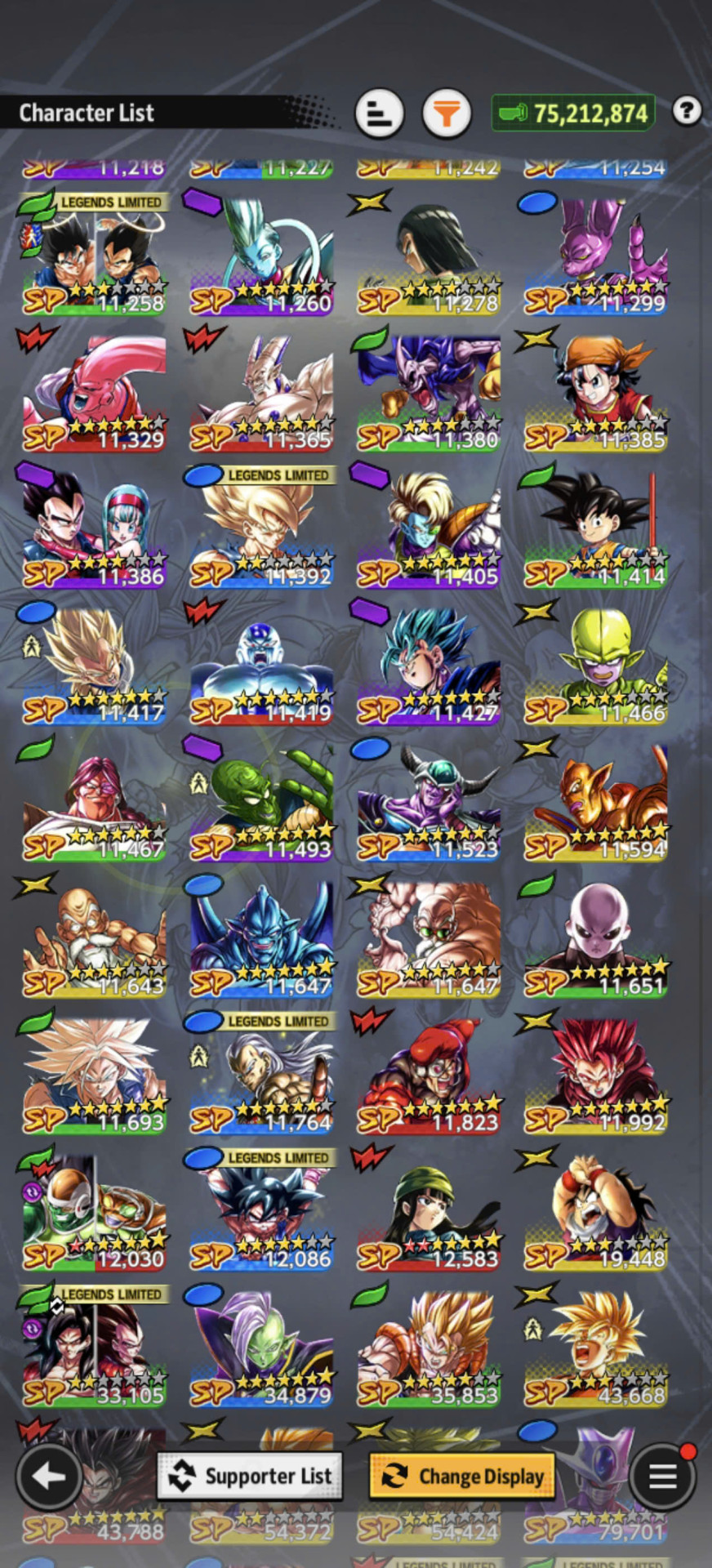This screenshot has width=712, height=1568.
Task: Select the character with power 11,329
Action: pyautogui.click(x=94, y=390)
